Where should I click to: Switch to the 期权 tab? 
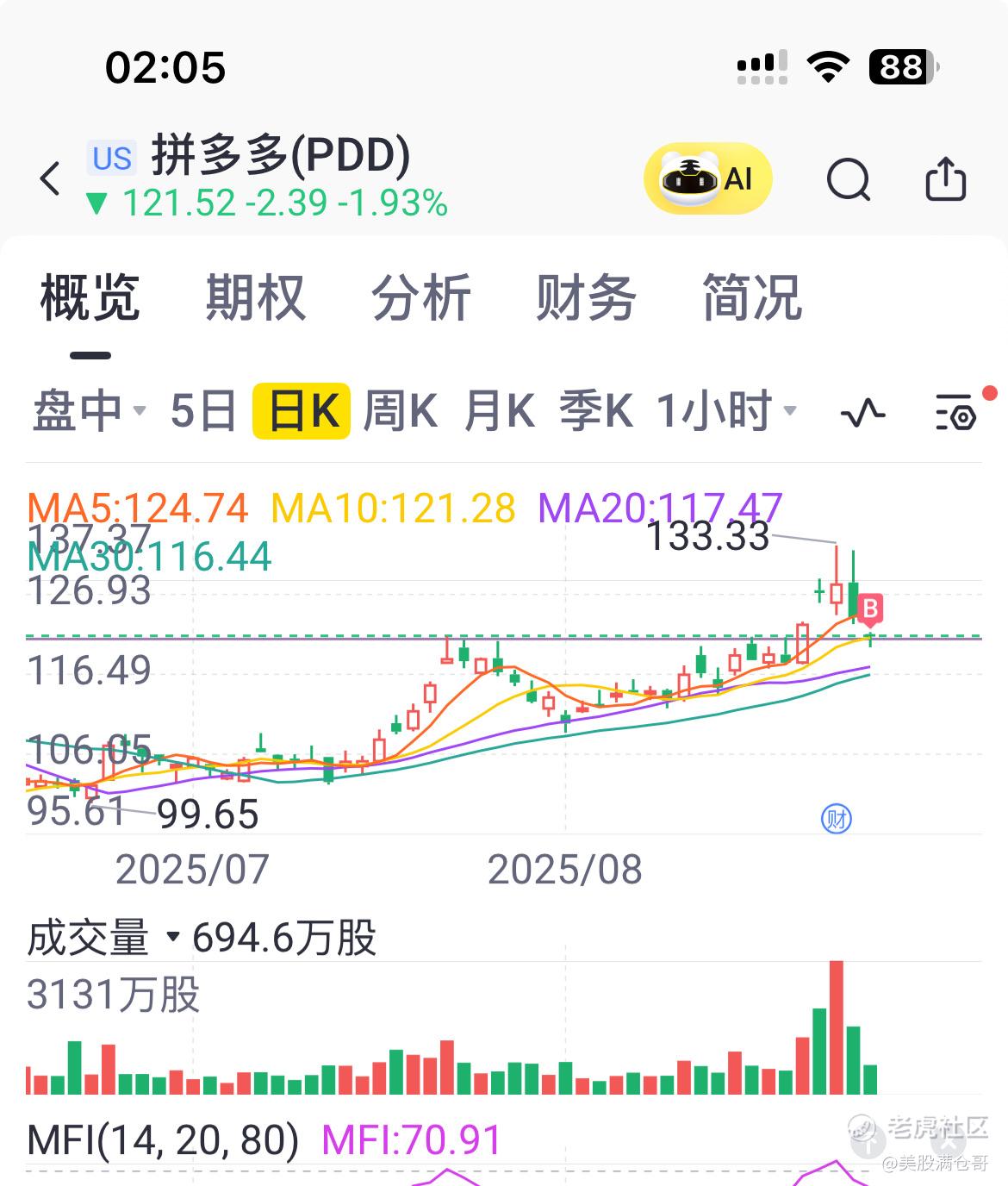coord(255,298)
